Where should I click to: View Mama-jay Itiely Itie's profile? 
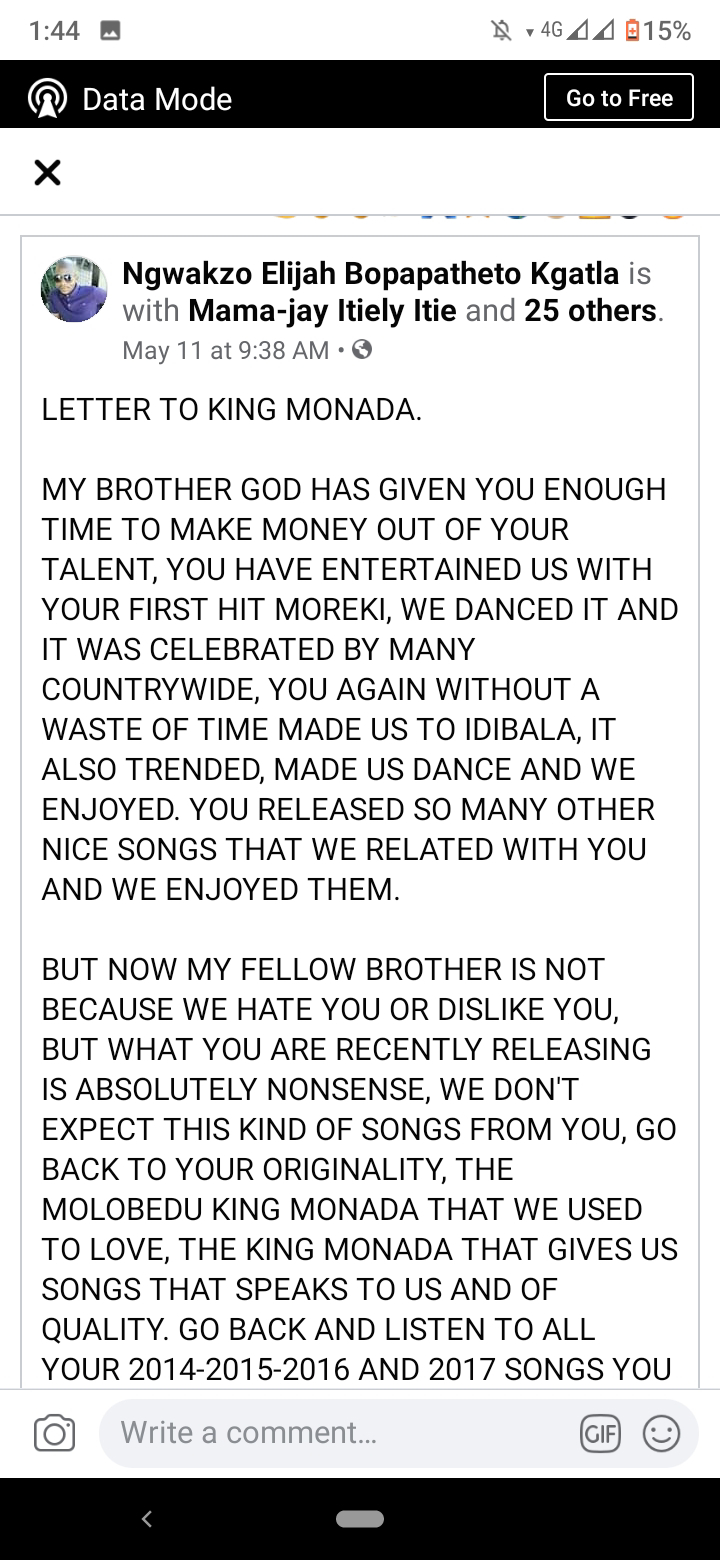coord(322,311)
